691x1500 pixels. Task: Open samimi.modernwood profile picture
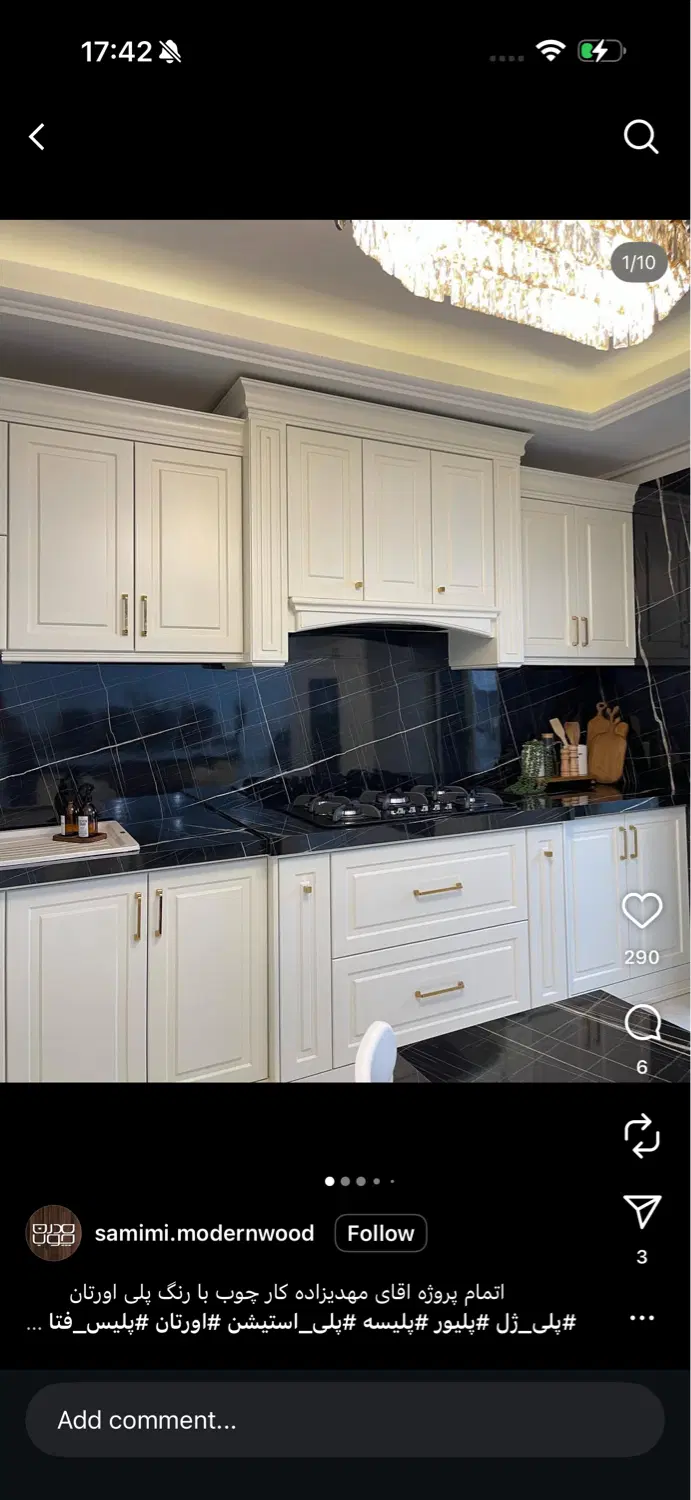53,1233
